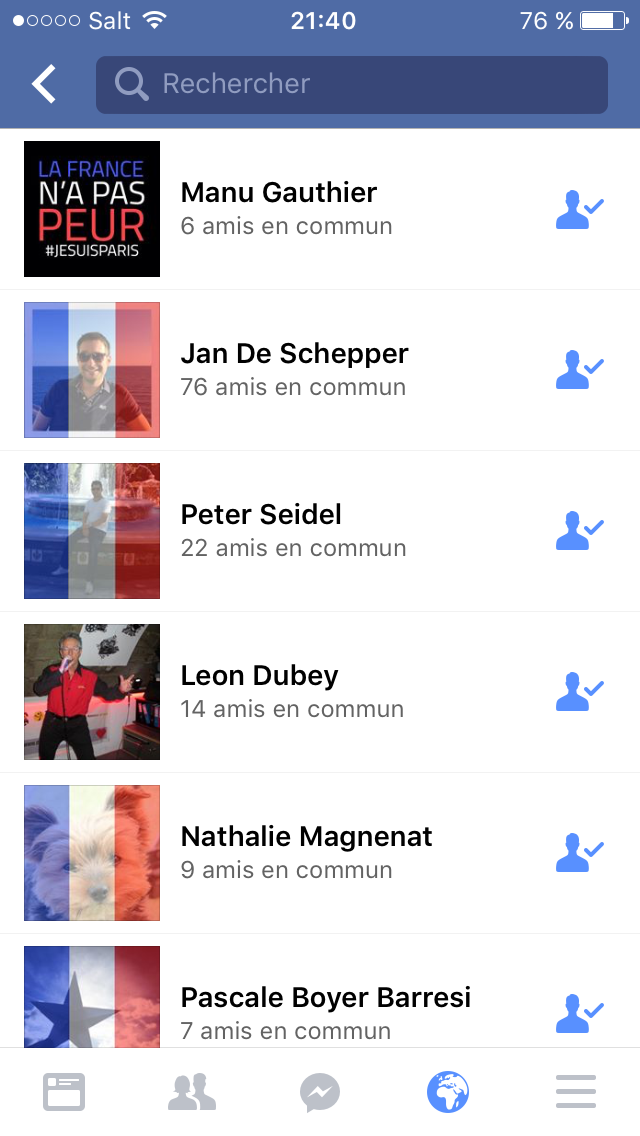
Task: Switch to the news feed tab
Action: tap(64, 1092)
